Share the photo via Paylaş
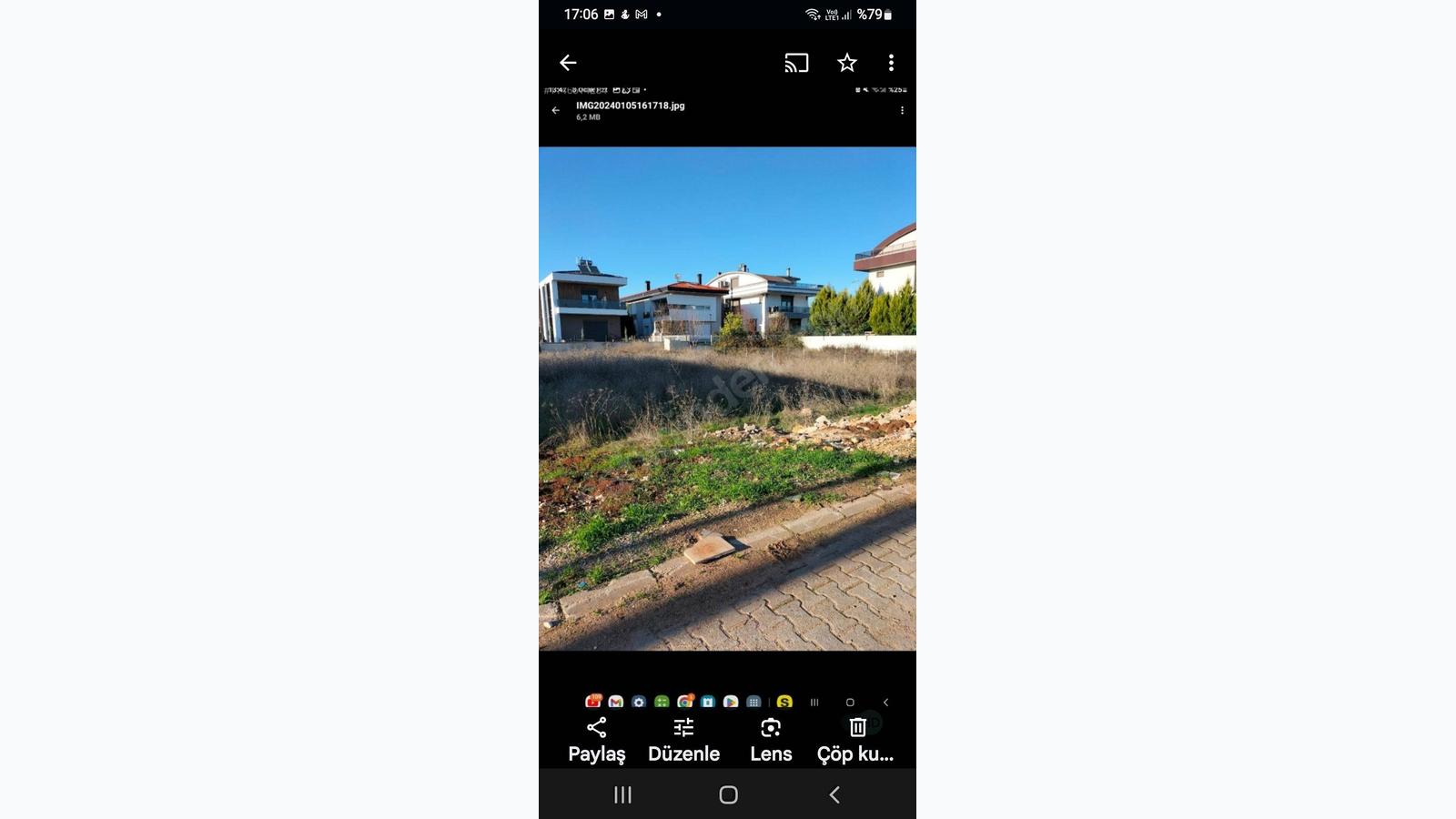 pos(597,739)
